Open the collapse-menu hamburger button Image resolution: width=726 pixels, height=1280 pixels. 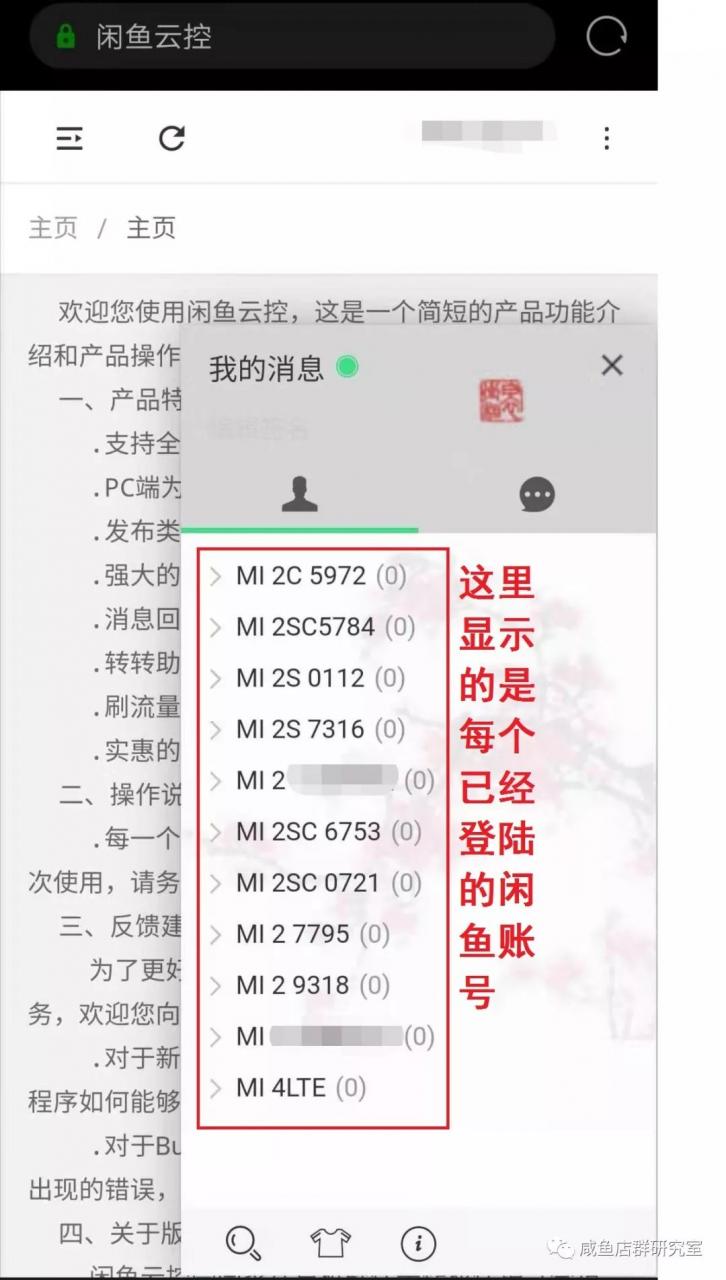pos(69,138)
